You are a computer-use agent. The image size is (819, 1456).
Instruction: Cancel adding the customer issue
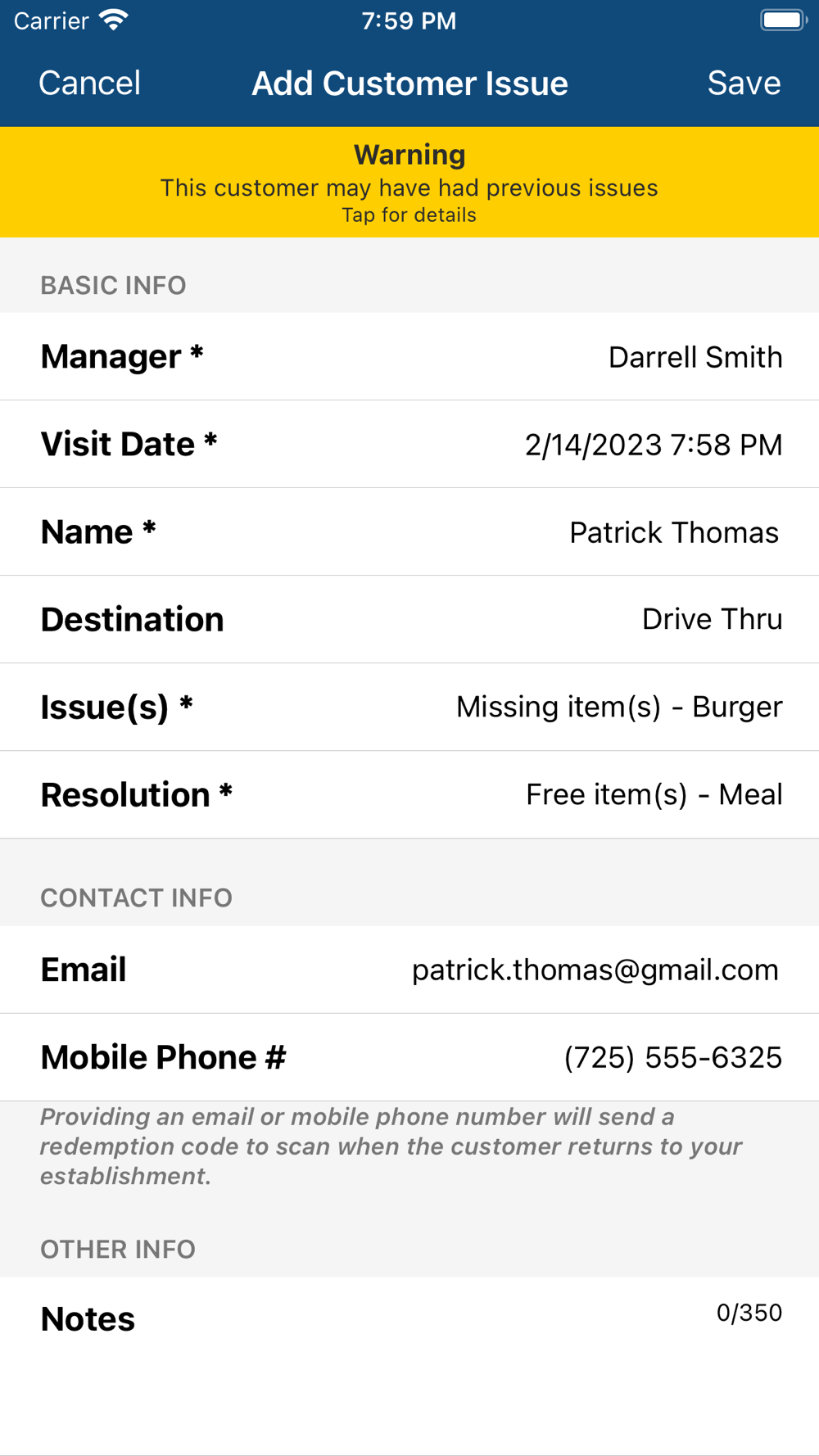pos(89,84)
